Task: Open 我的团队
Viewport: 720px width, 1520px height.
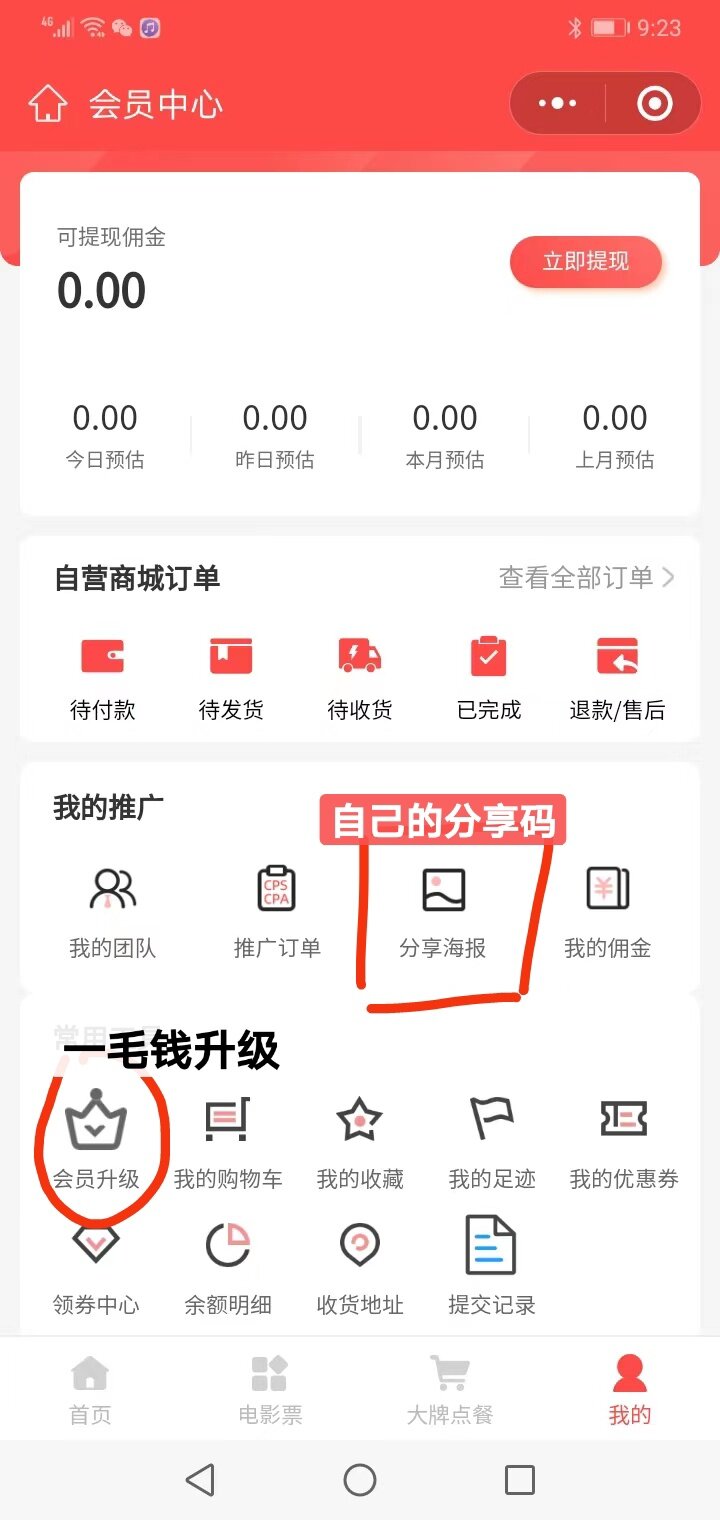Action: (x=113, y=912)
